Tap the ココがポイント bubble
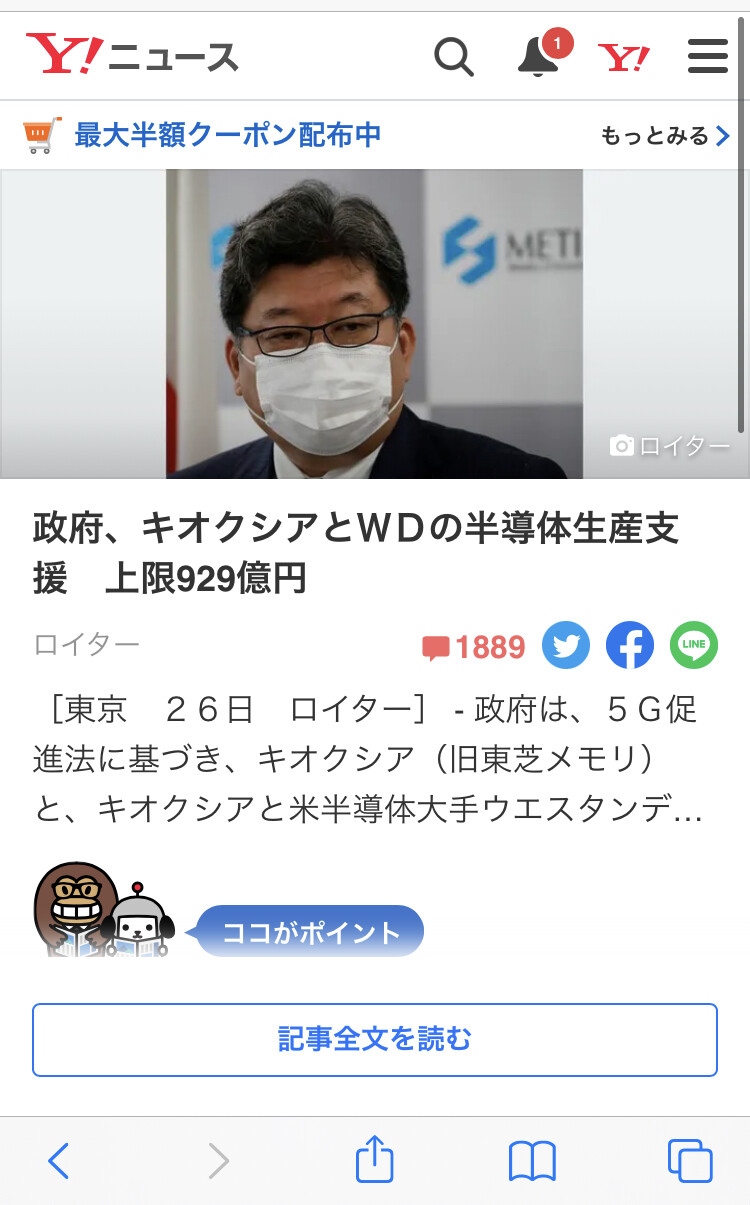 click(x=311, y=933)
